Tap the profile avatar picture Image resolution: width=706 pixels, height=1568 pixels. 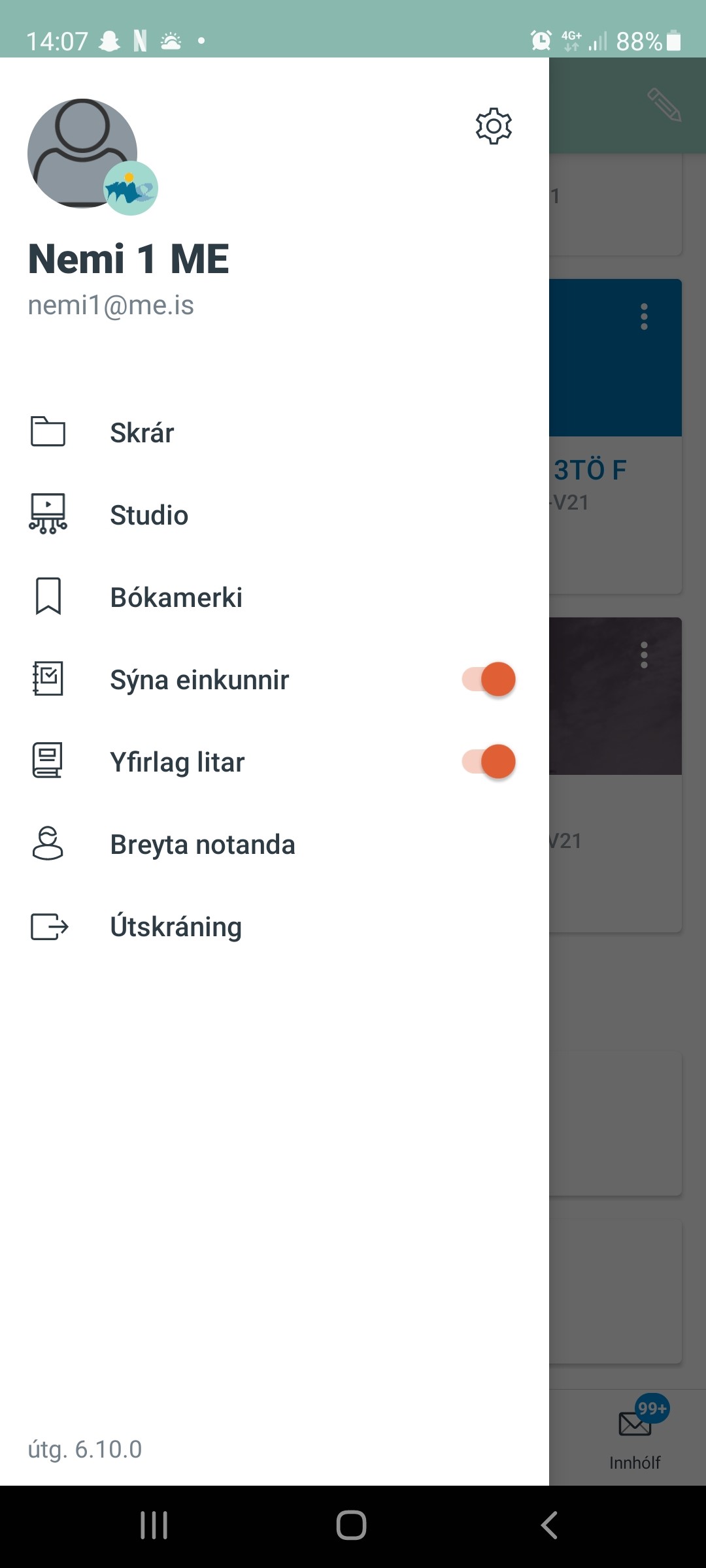[x=83, y=154]
